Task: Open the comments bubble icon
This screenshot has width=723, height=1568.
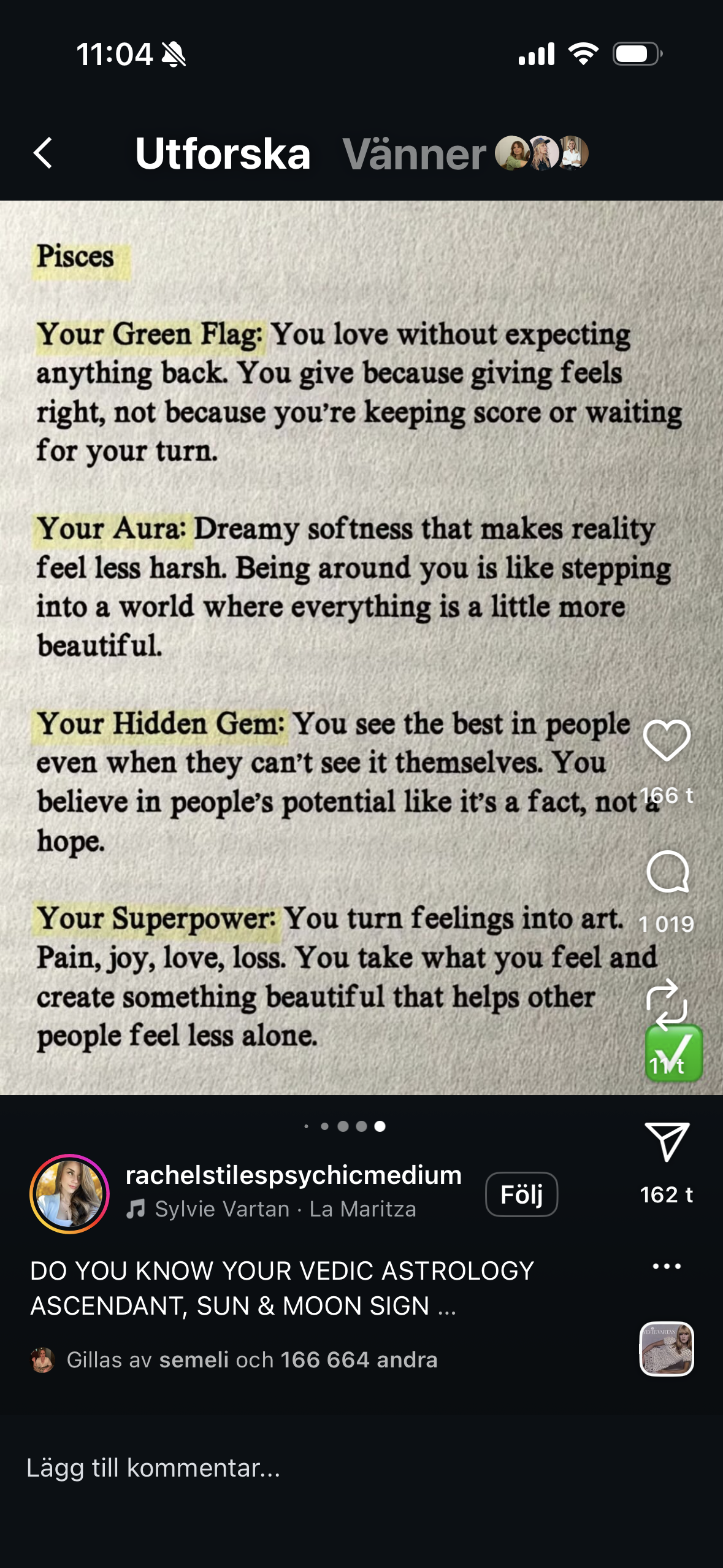Action: click(x=667, y=872)
